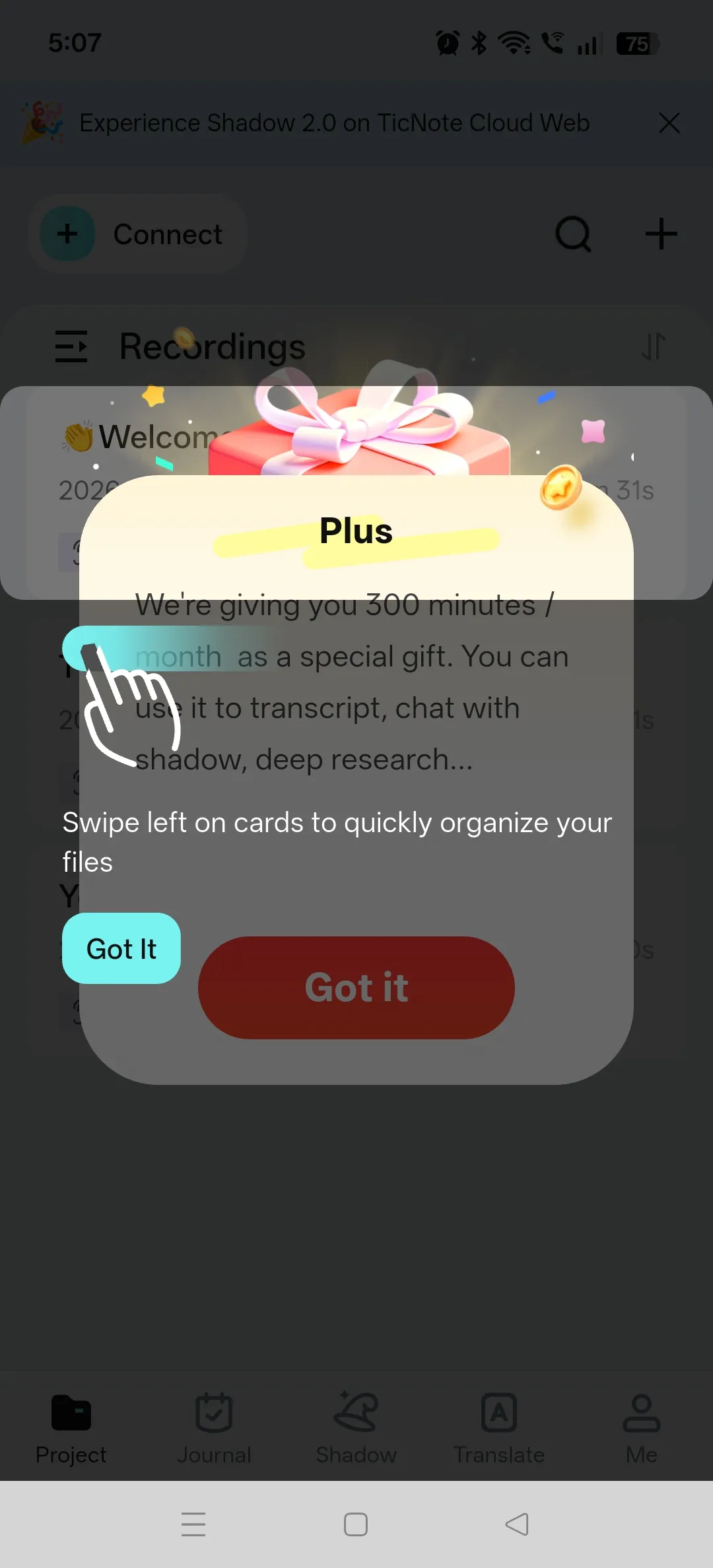This screenshot has height=1568, width=713.
Task: Tap the cyan Got It swipe-tip button
Action: (121, 948)
